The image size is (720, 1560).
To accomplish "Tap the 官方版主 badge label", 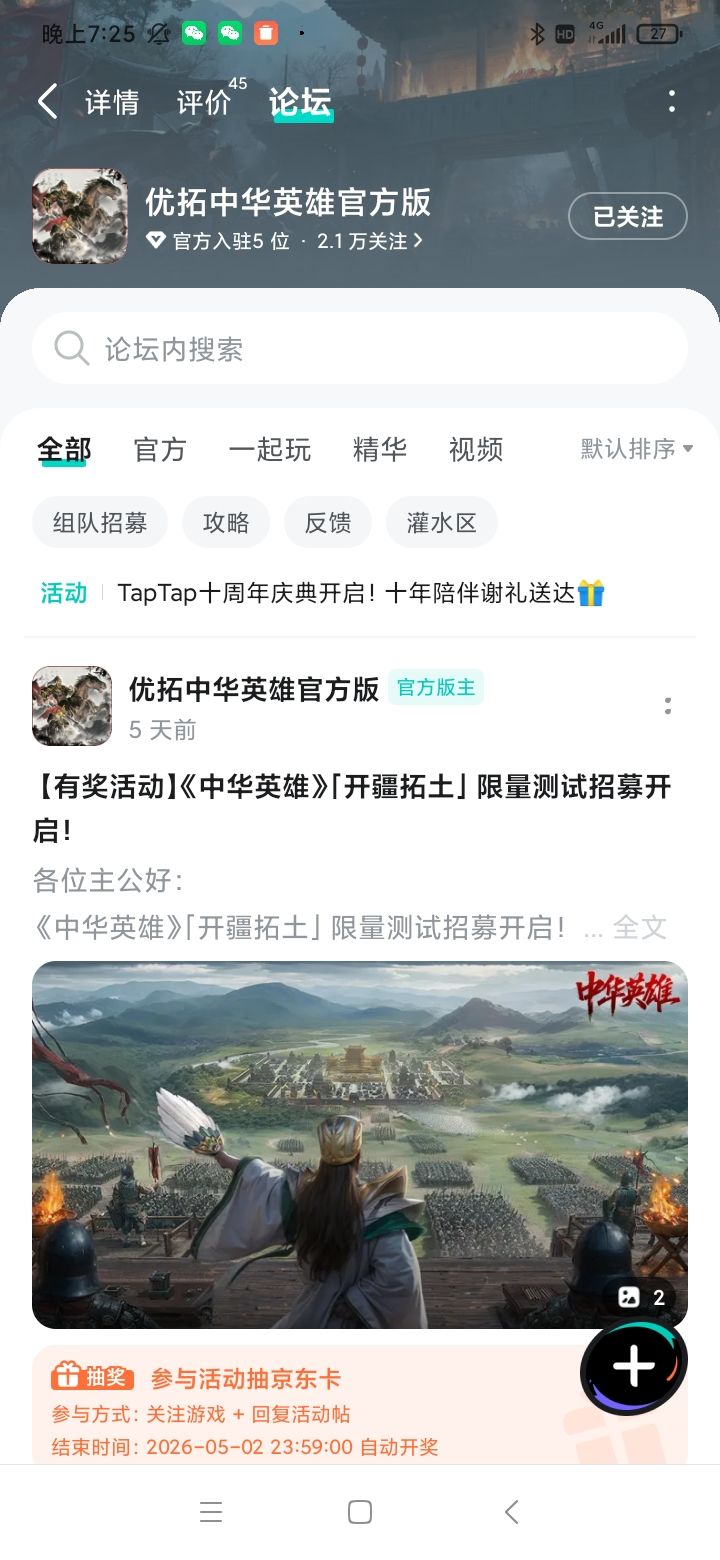I will (436, 687).
